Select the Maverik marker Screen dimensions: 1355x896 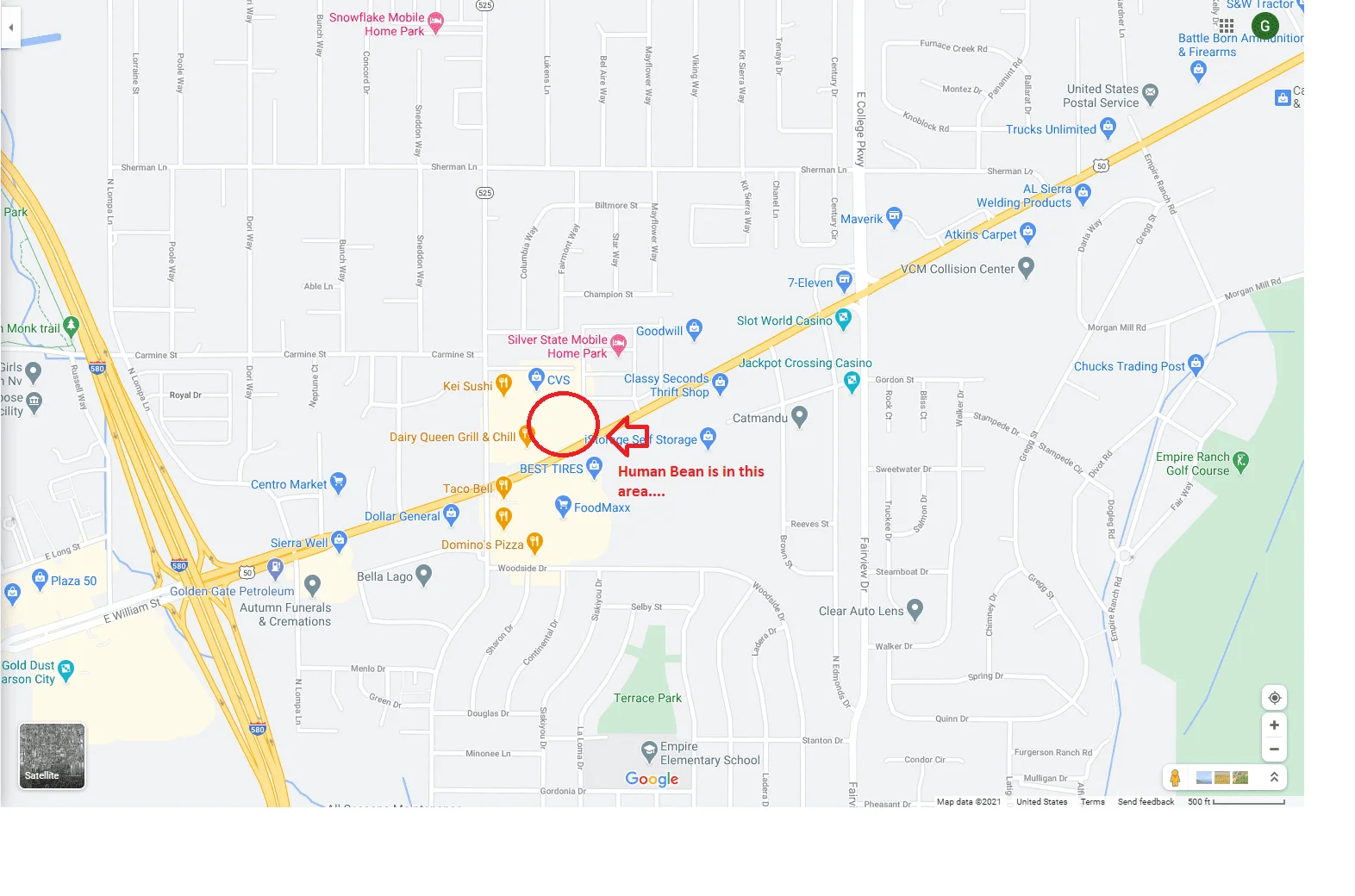tap(894, 216)
